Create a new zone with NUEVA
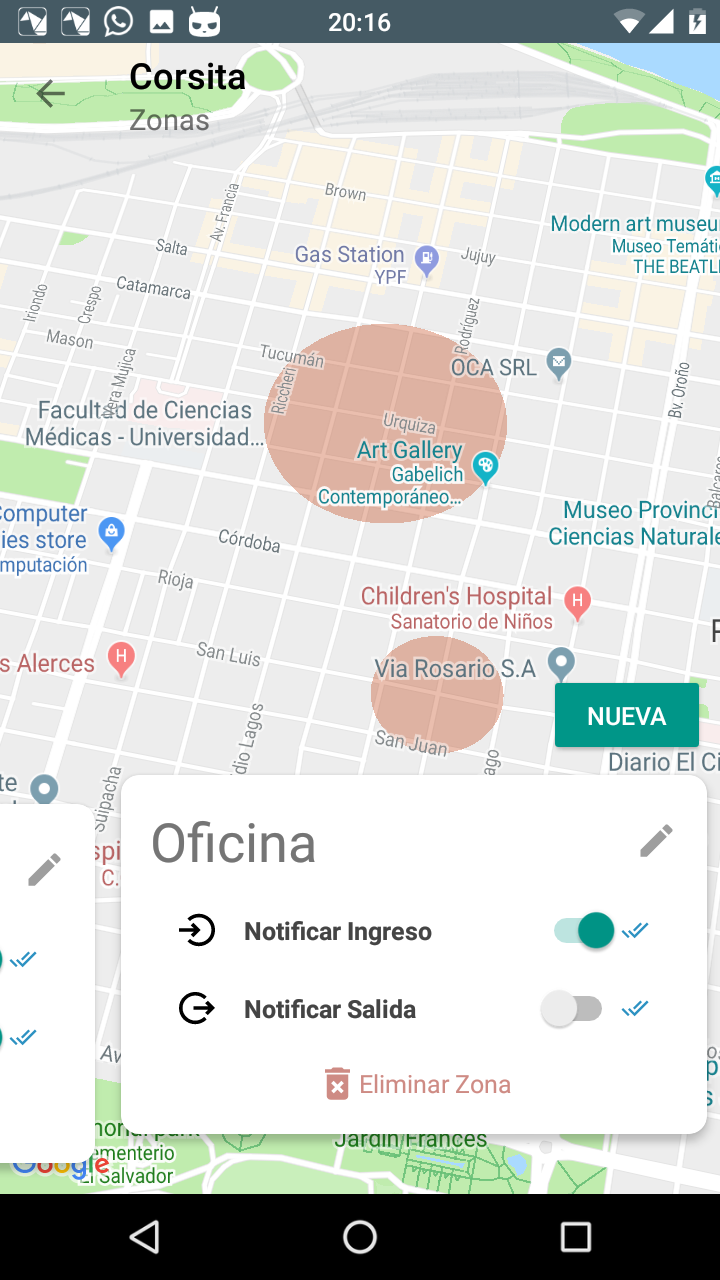The width and height of the screenshot is (720, 1280). click(x=627, y=716)
